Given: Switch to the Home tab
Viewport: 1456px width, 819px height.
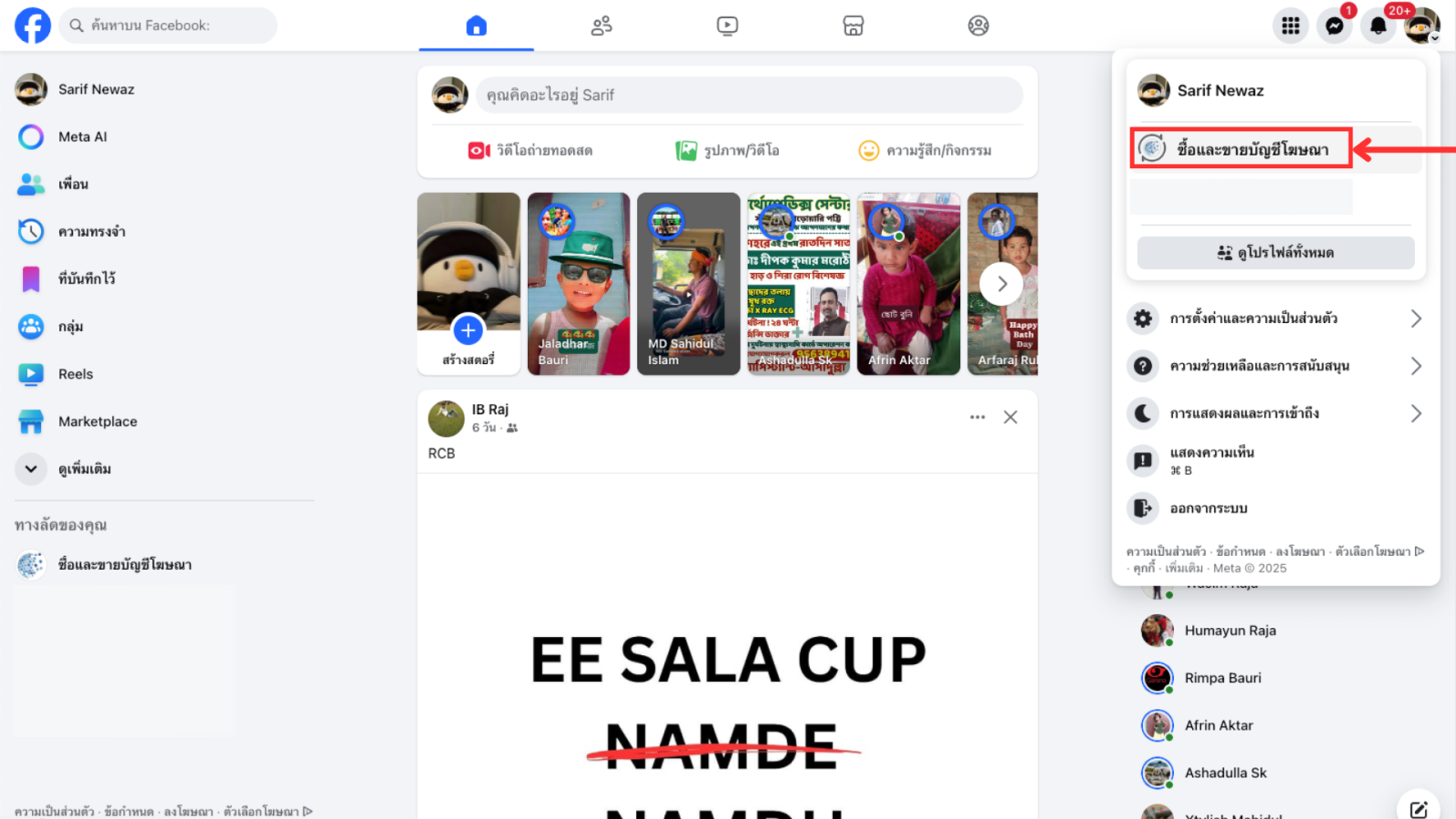Looking at the screenshot, I should point(476,25).
